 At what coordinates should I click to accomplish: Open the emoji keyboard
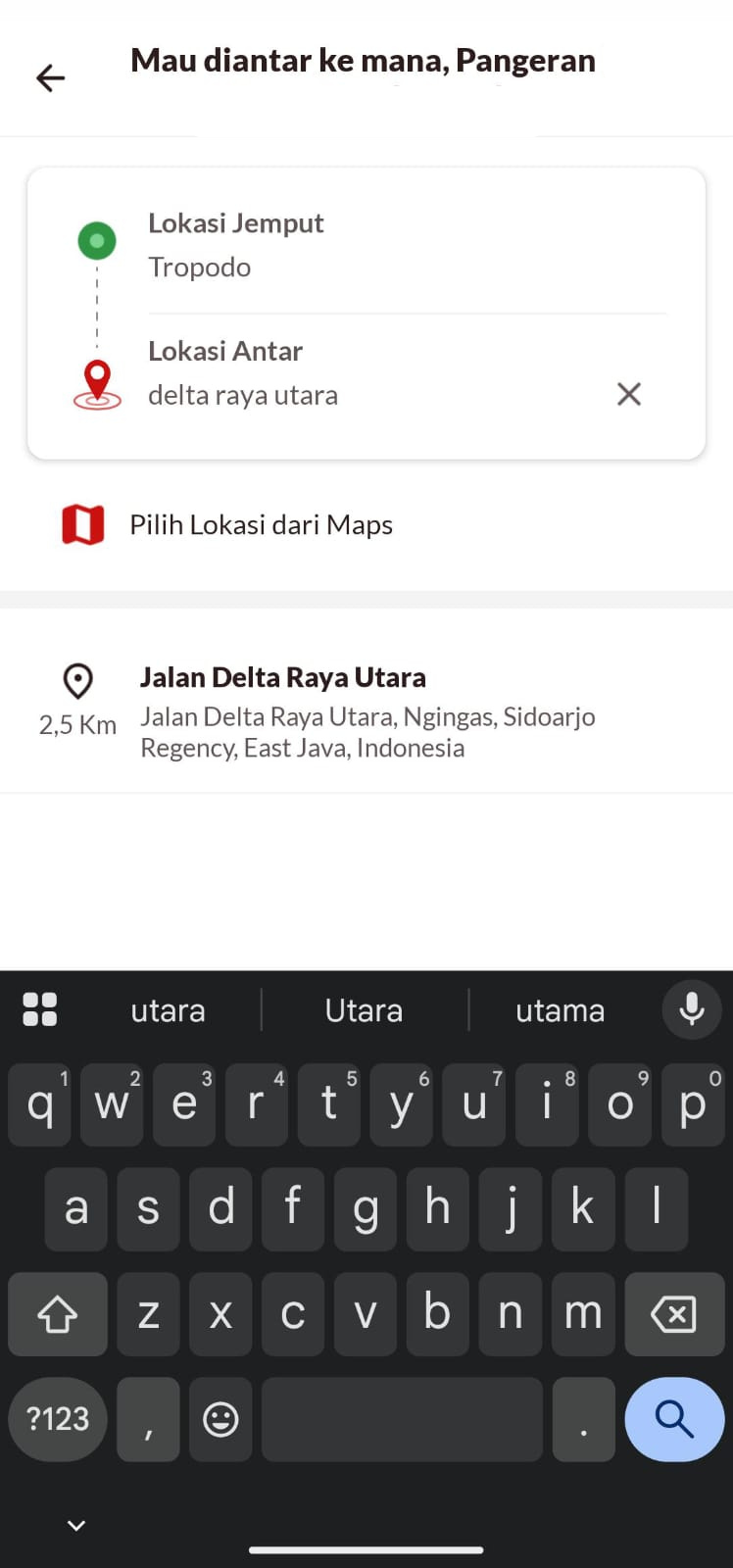pyautogui.click(x=220, y=1419)
